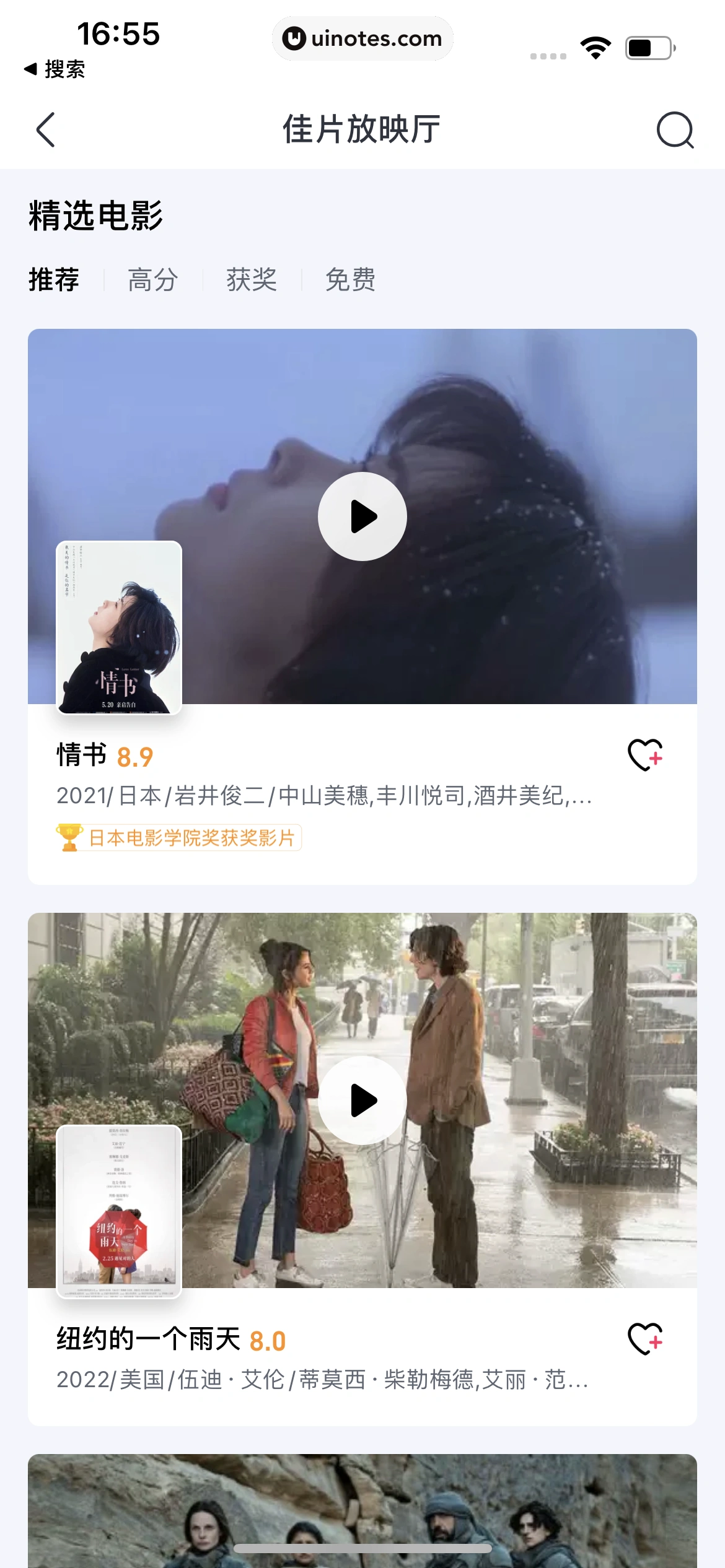Add 情书 to favorites
Viewport: 725px width, 1568px height.
pos(645,755)
